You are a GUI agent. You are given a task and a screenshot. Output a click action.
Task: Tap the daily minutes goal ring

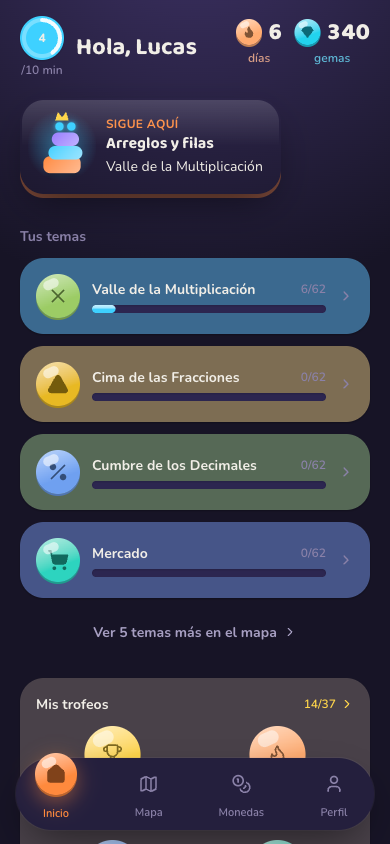[x=42, y=38]
